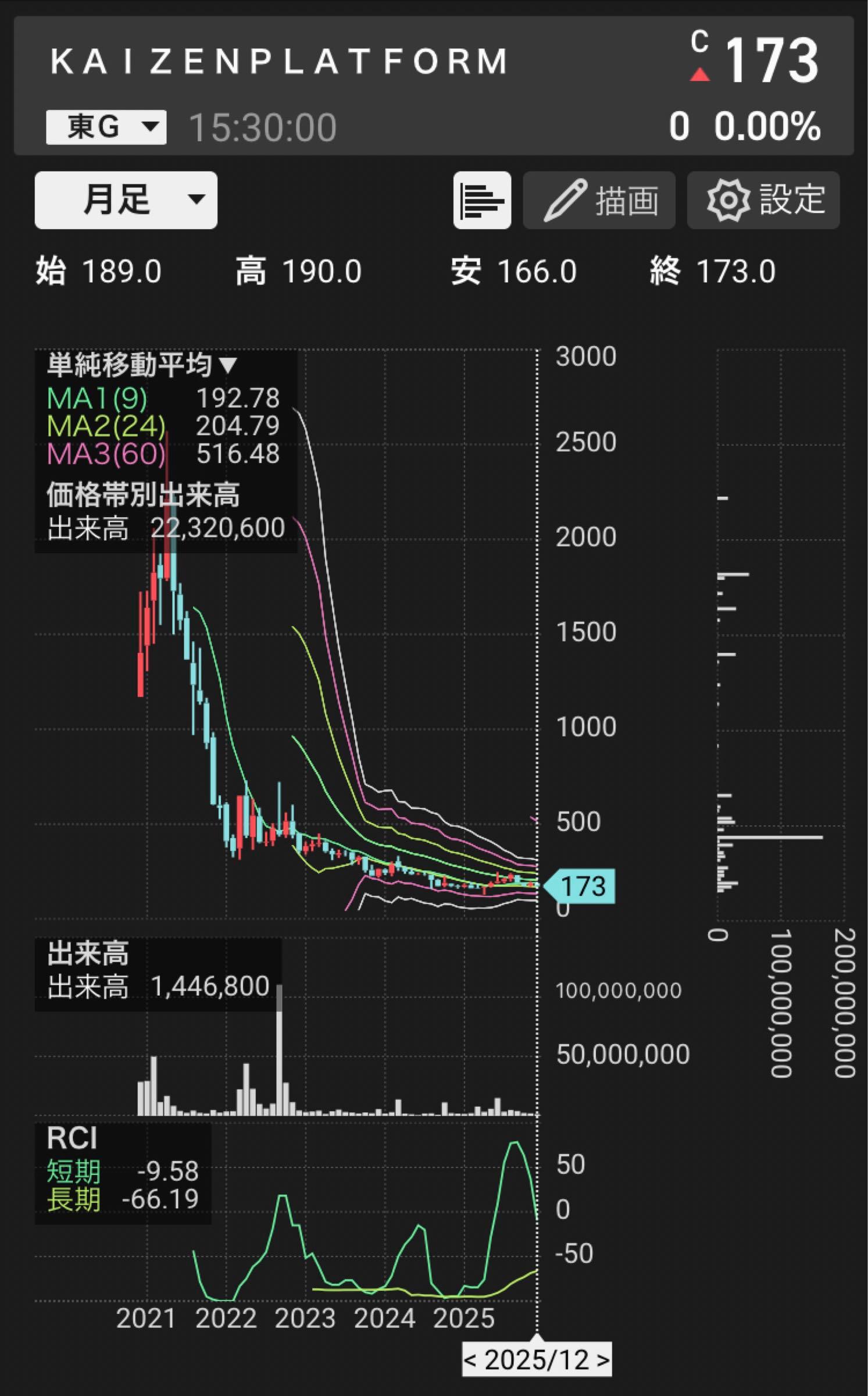Change the 月足 chart period
The height and width of the screenshot is (1396, 868).
point(126,200)
